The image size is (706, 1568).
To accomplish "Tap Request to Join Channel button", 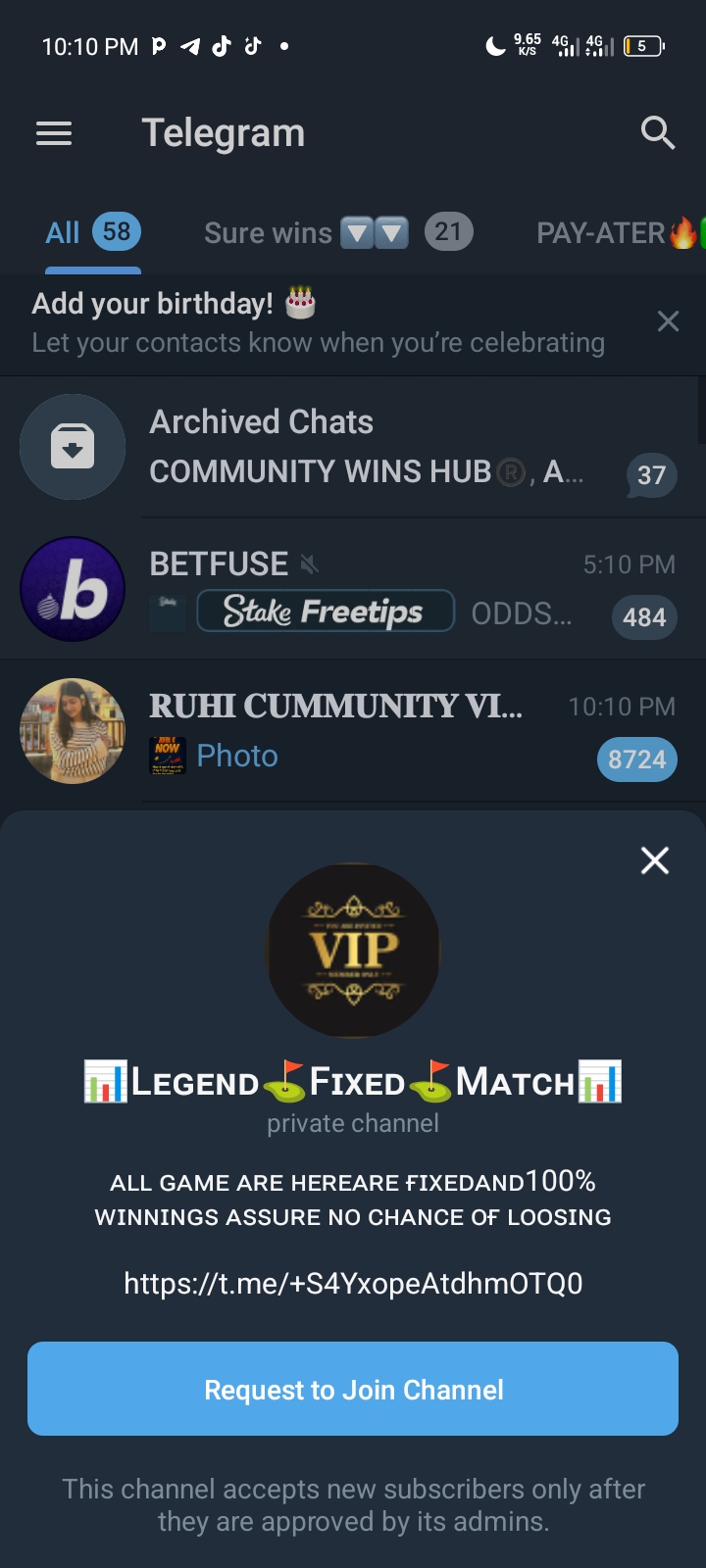I will [x=353, y=1389].
